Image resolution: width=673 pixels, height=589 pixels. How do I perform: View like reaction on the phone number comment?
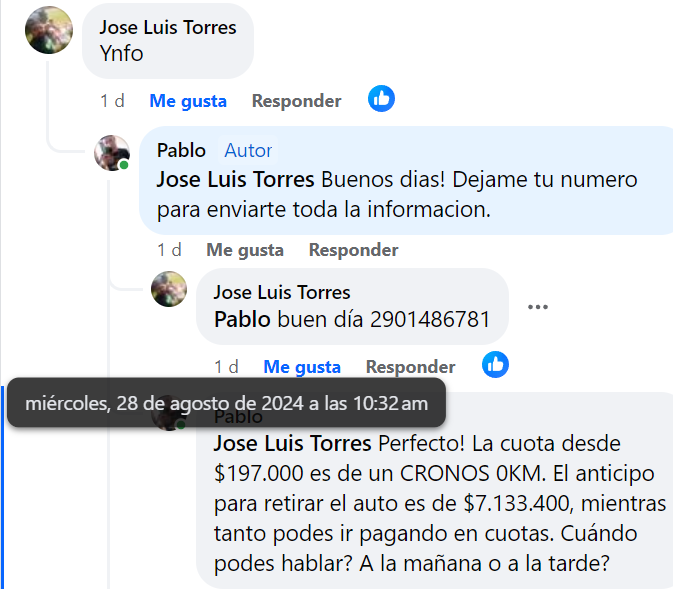(x=495, y=365)
